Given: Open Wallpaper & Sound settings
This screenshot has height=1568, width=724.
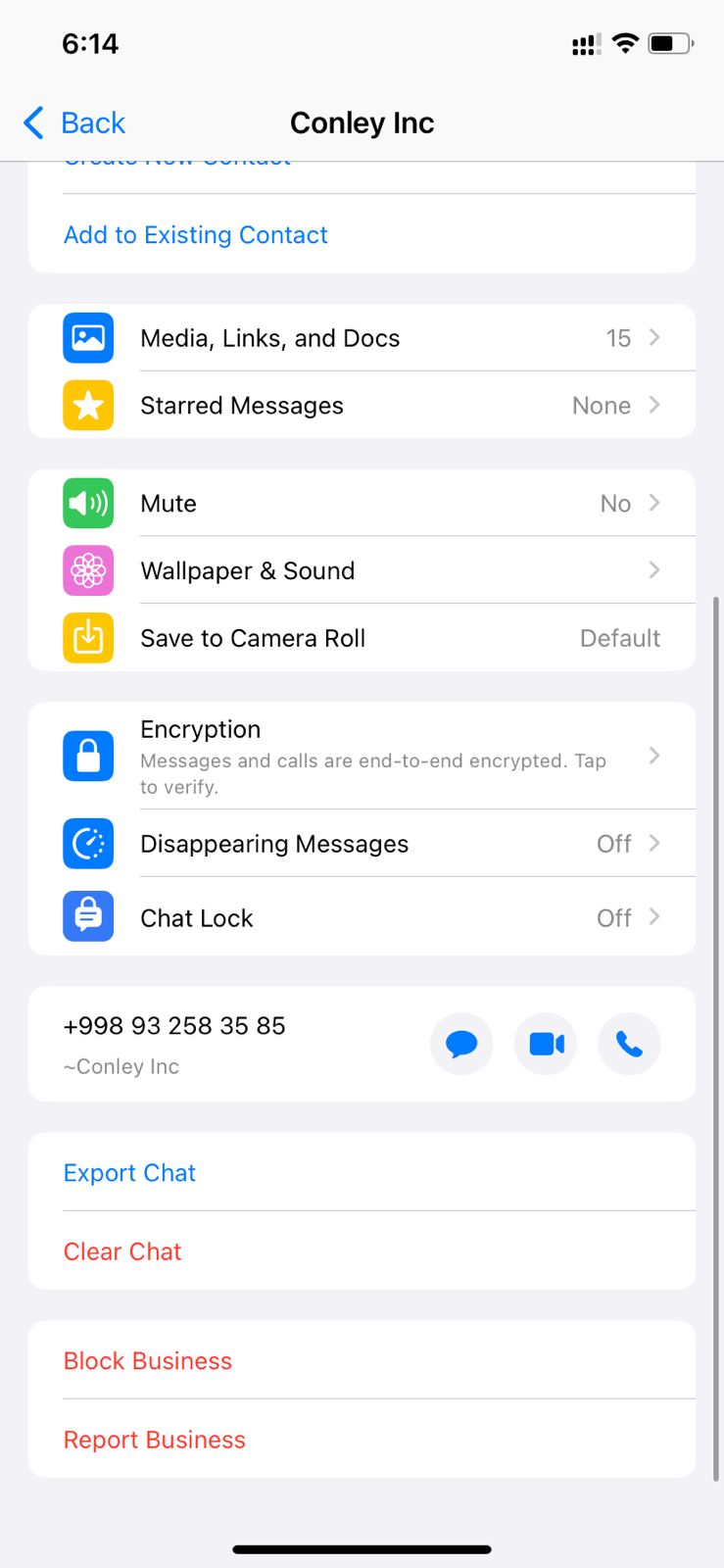Looking at the screenshot, I should 362,571.
